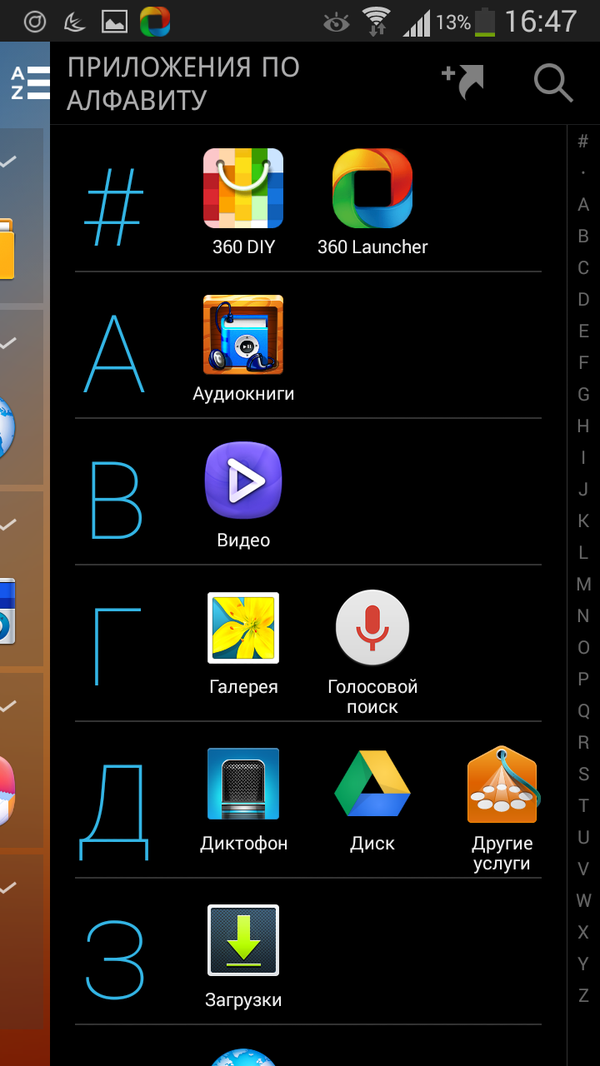The width and height of the screenshot is (600, 1066).
Task: Open the Аудиокниги app
Action: tap(243, 335)
